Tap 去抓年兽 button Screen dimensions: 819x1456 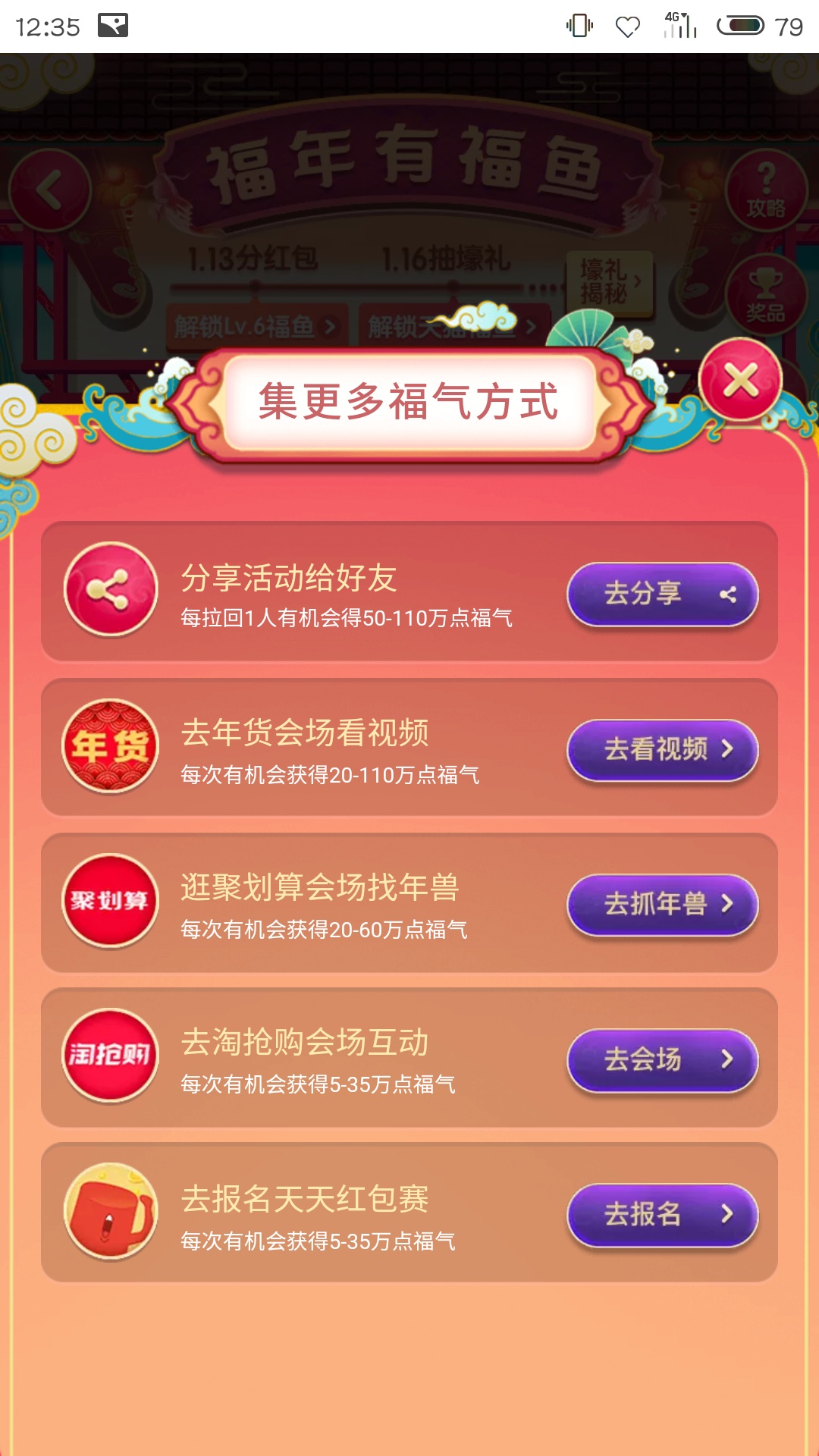point(662,904)
